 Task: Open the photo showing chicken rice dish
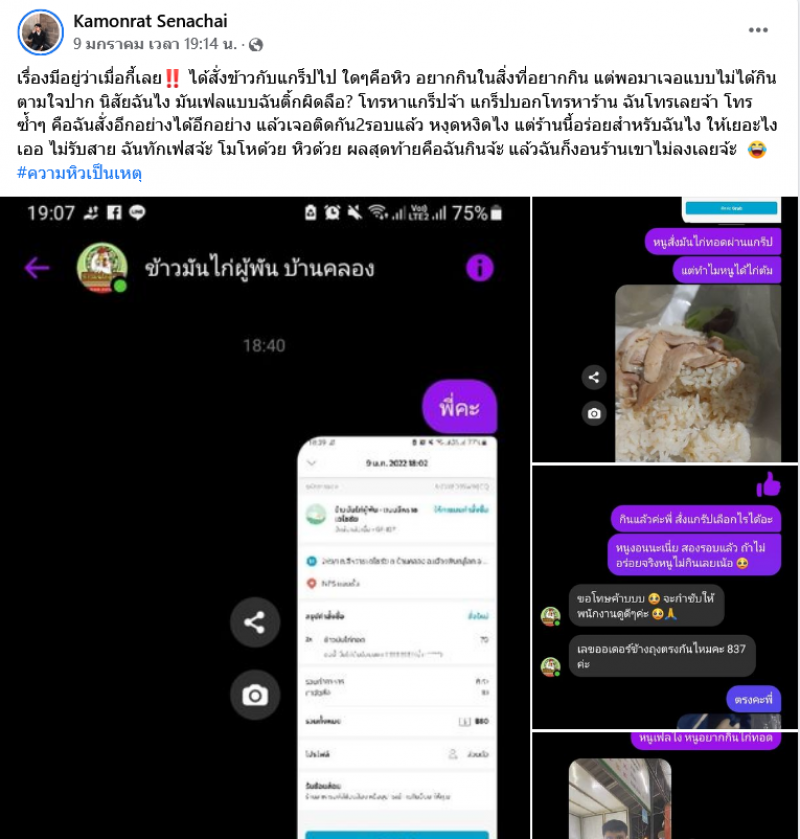coord(666,329)
